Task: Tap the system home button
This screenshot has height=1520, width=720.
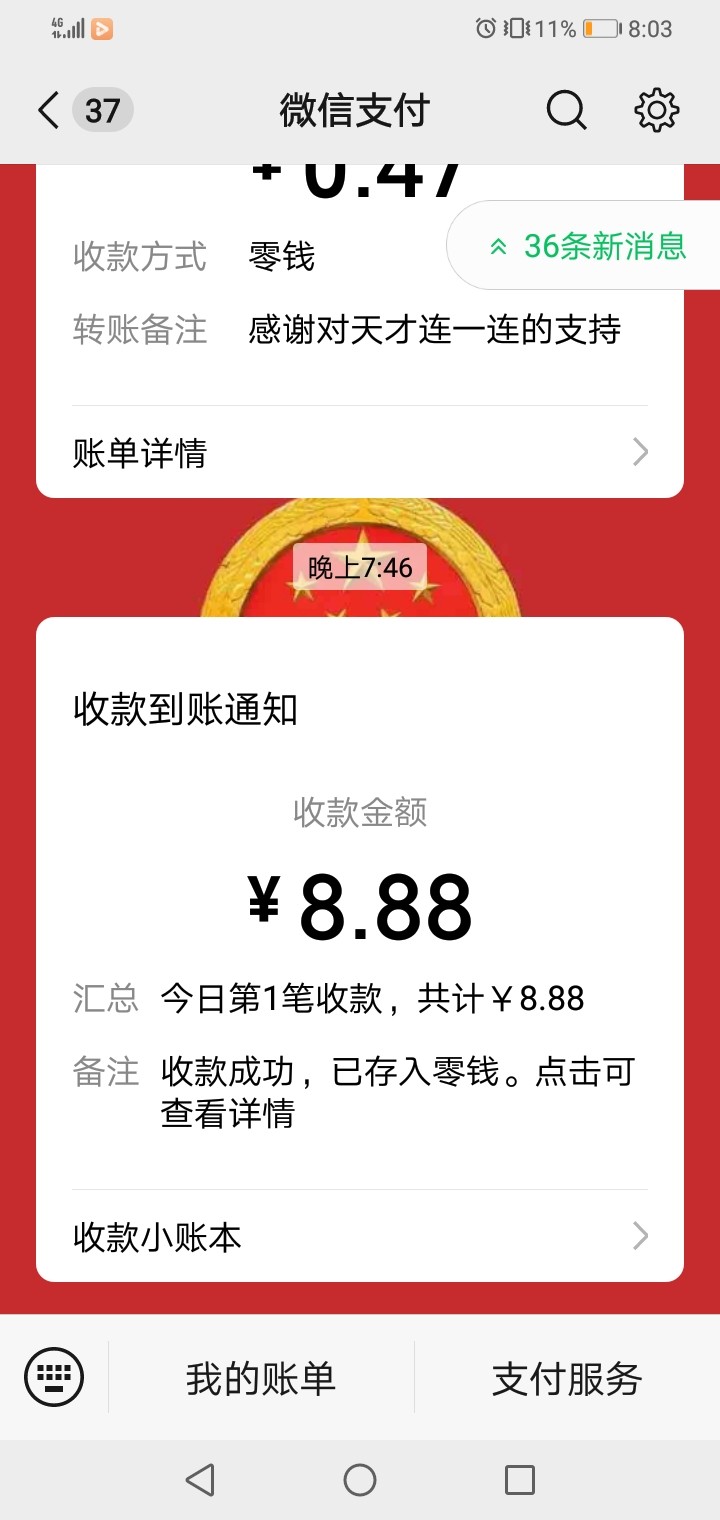Action: 360,1480
